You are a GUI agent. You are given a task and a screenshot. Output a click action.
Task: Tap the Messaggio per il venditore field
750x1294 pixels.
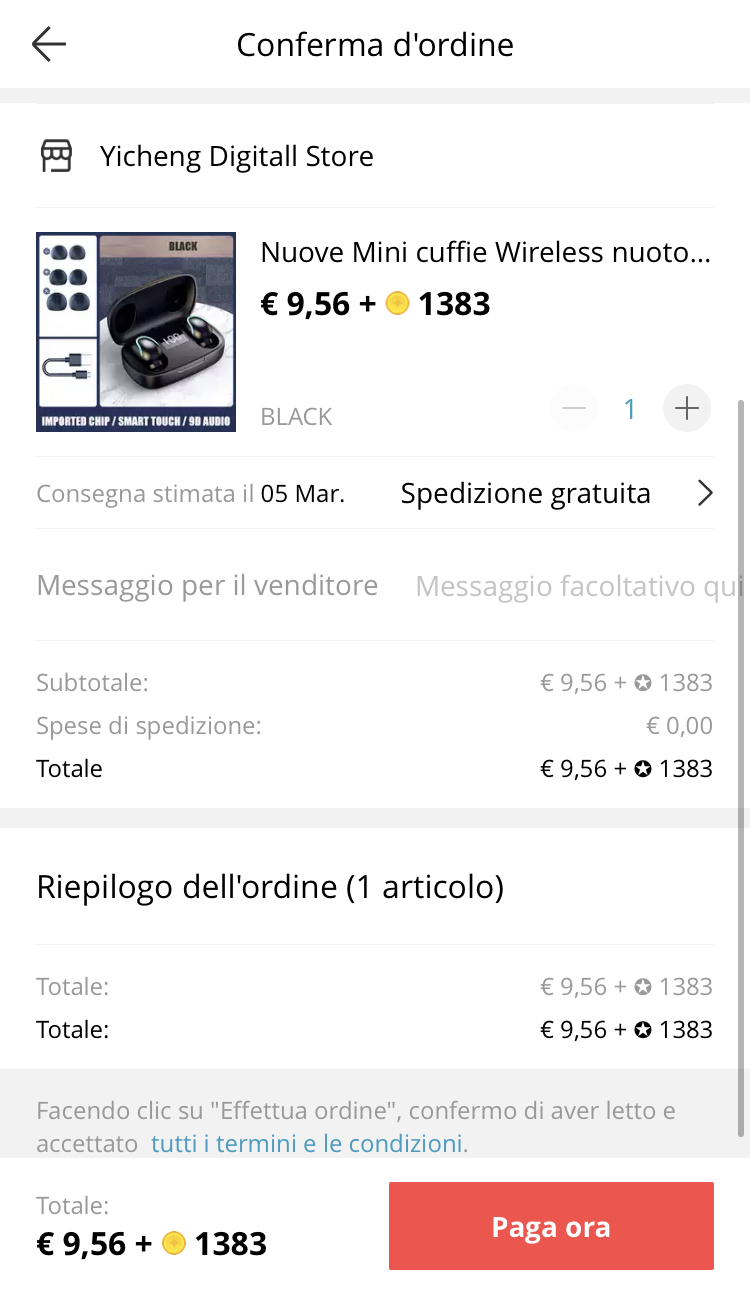pyautogui.click(x=578, y=586)
